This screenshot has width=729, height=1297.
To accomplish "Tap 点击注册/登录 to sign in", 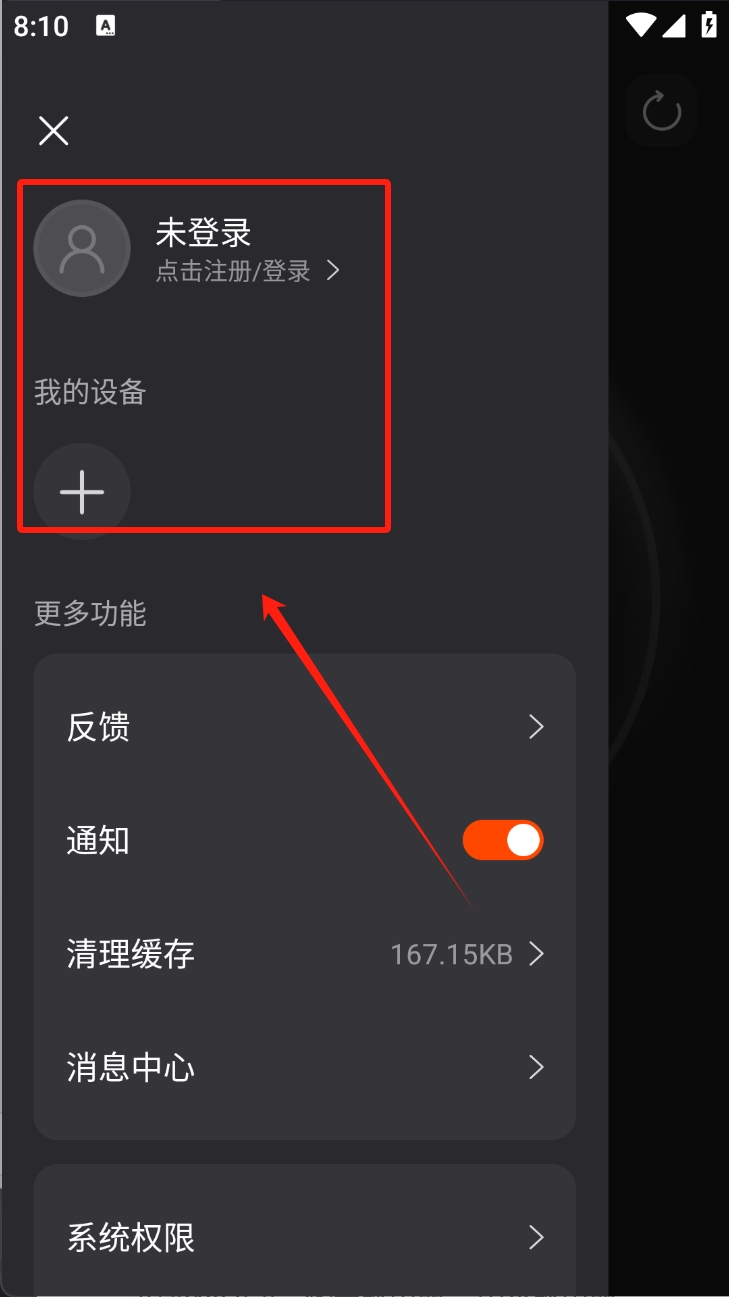I will (247, 270).
